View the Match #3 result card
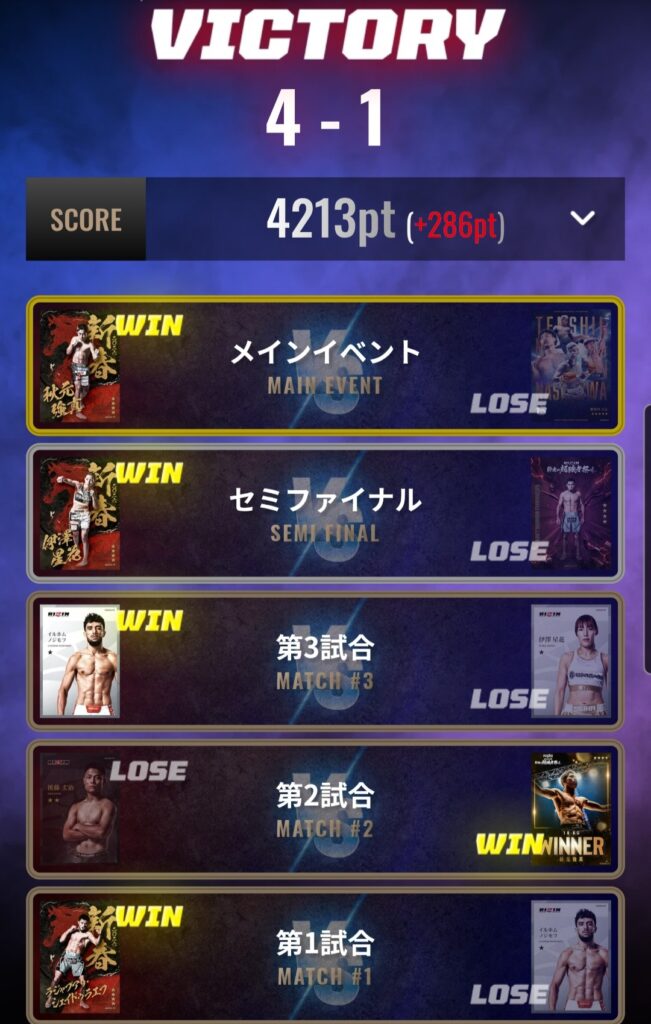Screen dimensions: 651x1024 325,661
